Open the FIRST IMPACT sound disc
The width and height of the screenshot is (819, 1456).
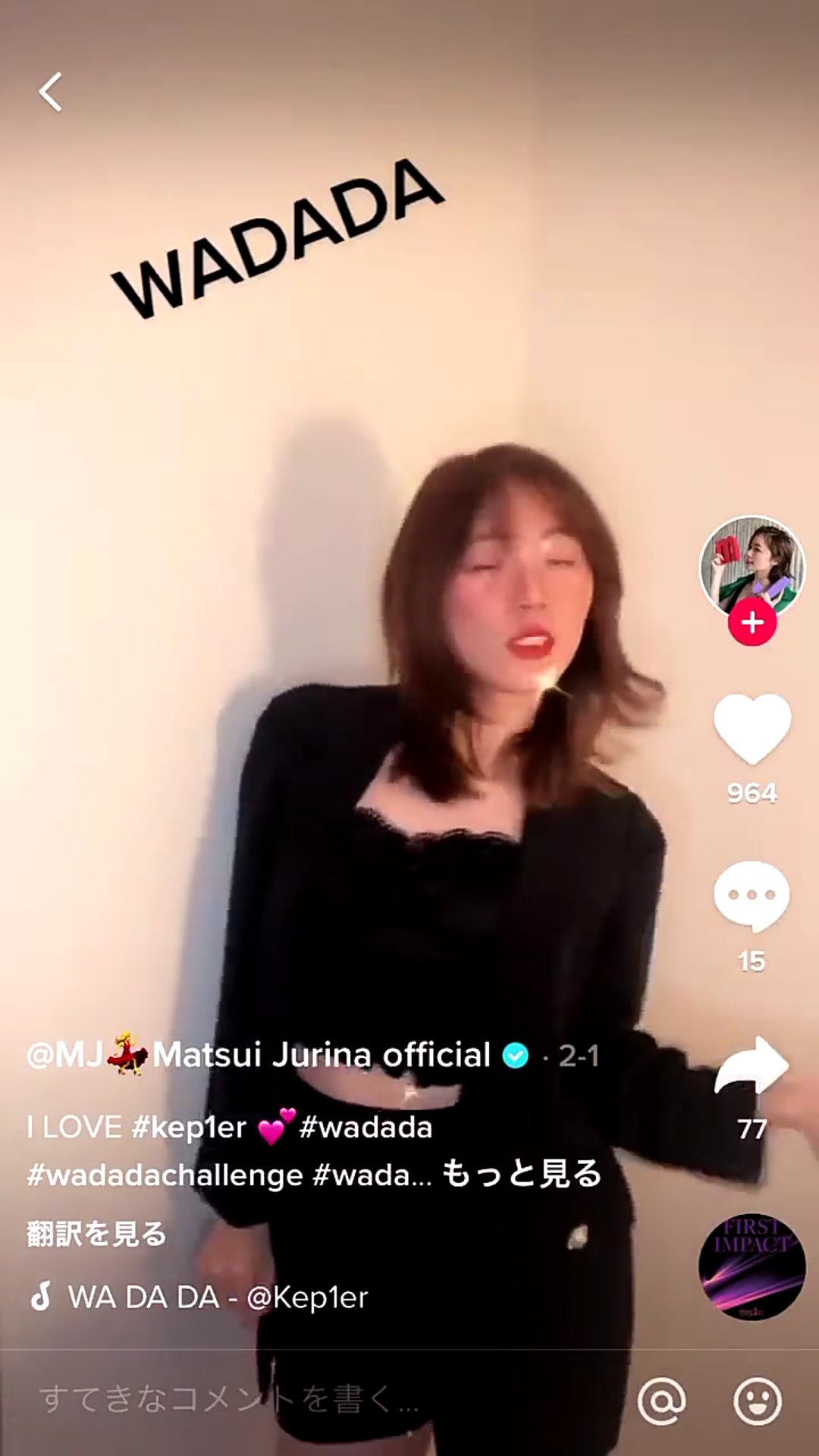point(752,1266)
